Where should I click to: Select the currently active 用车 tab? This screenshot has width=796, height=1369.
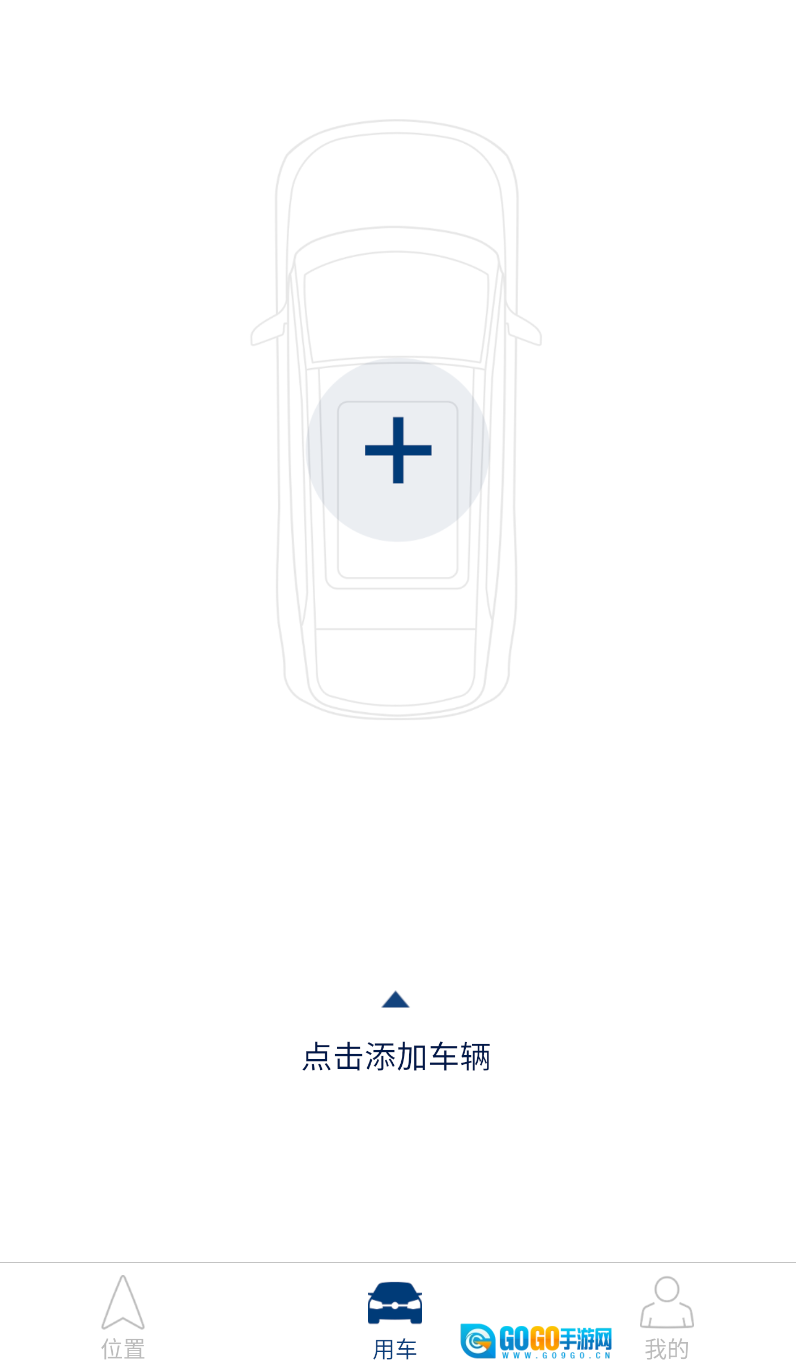396,1318
